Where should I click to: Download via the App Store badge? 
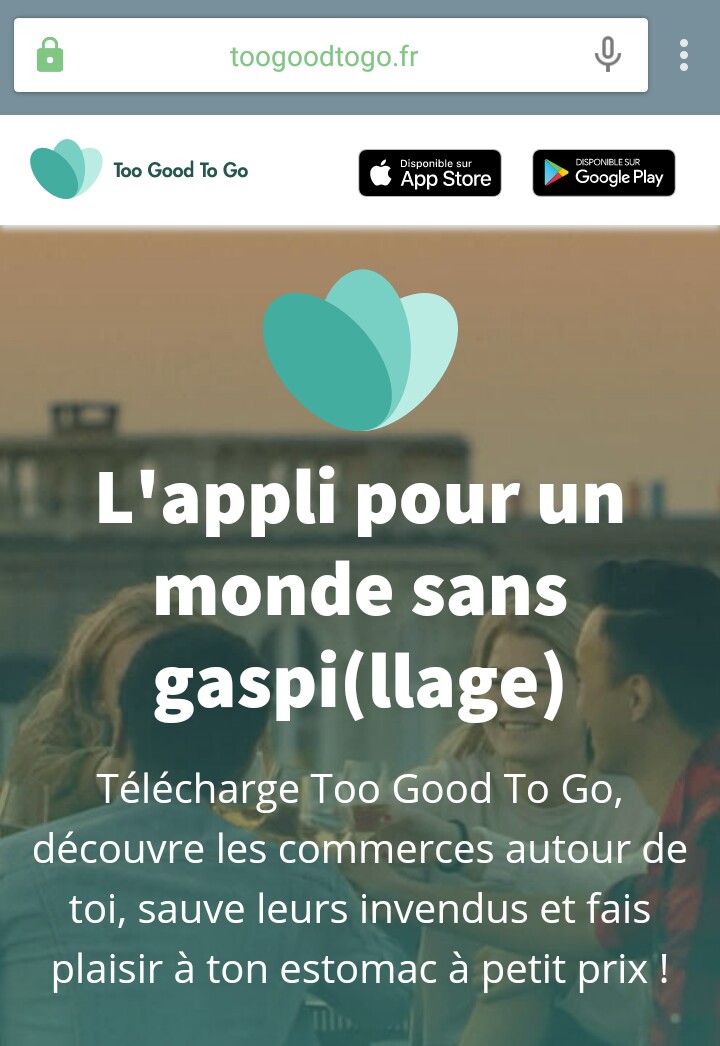tap(430, 173)
